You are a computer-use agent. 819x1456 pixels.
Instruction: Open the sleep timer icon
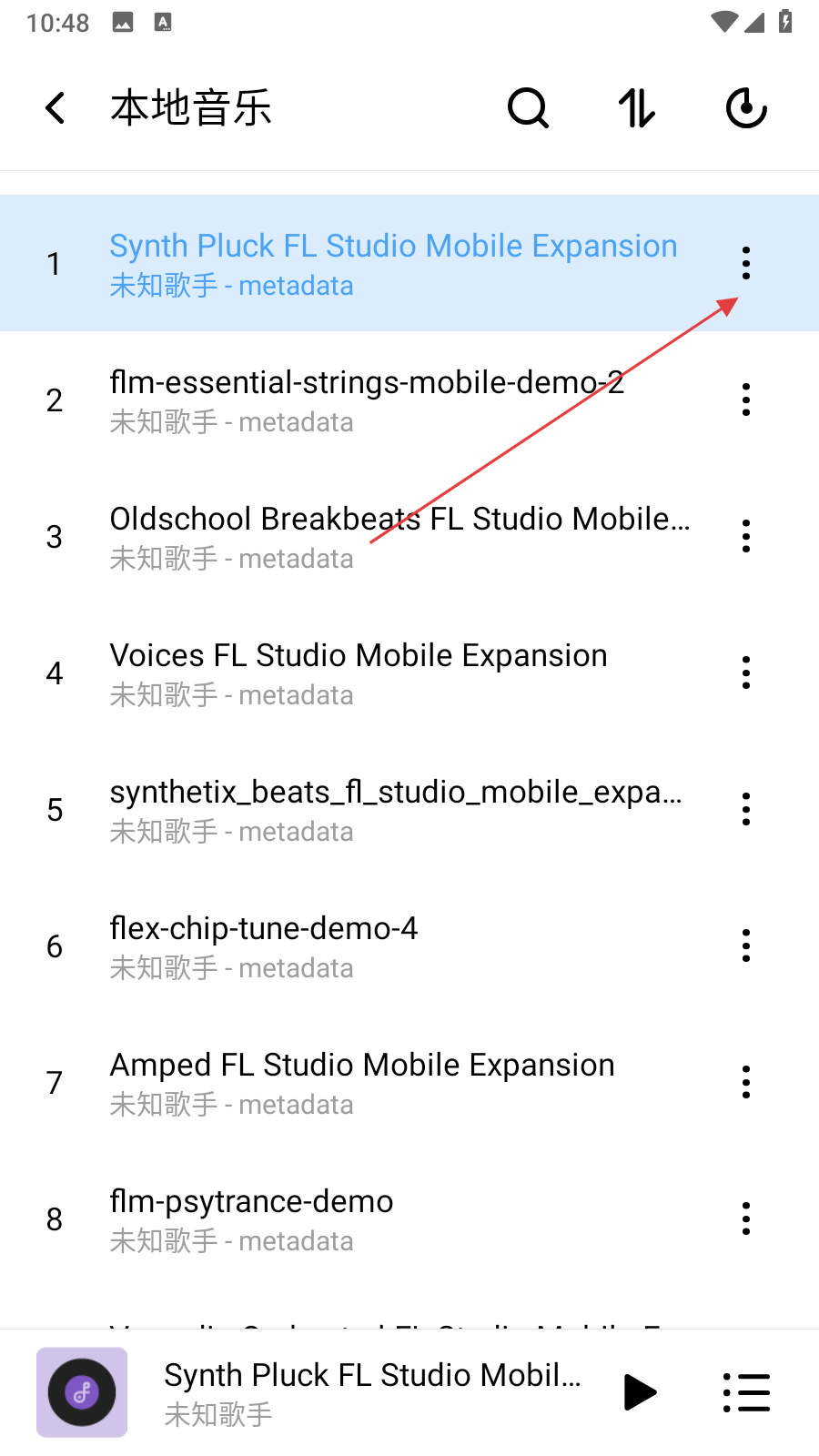pos(746,108)
